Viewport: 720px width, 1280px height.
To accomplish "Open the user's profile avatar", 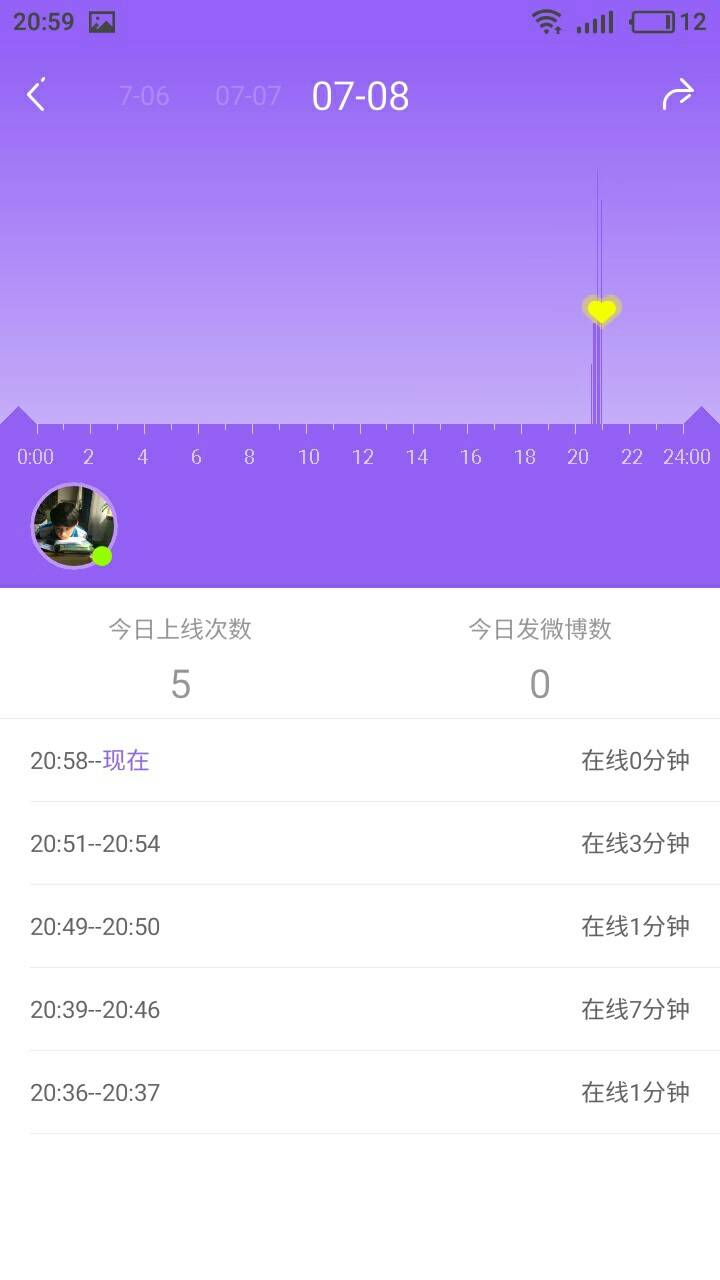I will pyautogui.click(x=74, y=526).
